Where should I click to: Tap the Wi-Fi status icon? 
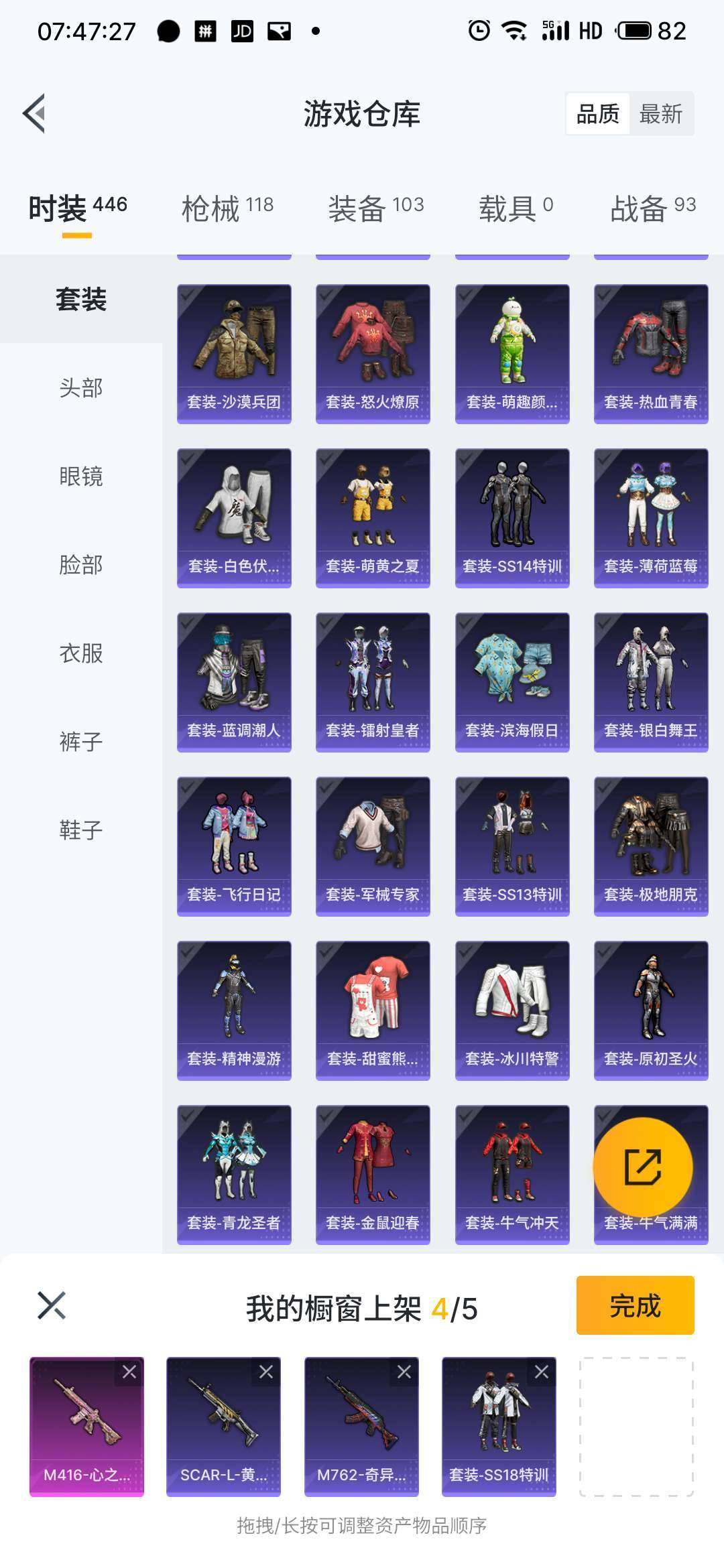(513, 29)
